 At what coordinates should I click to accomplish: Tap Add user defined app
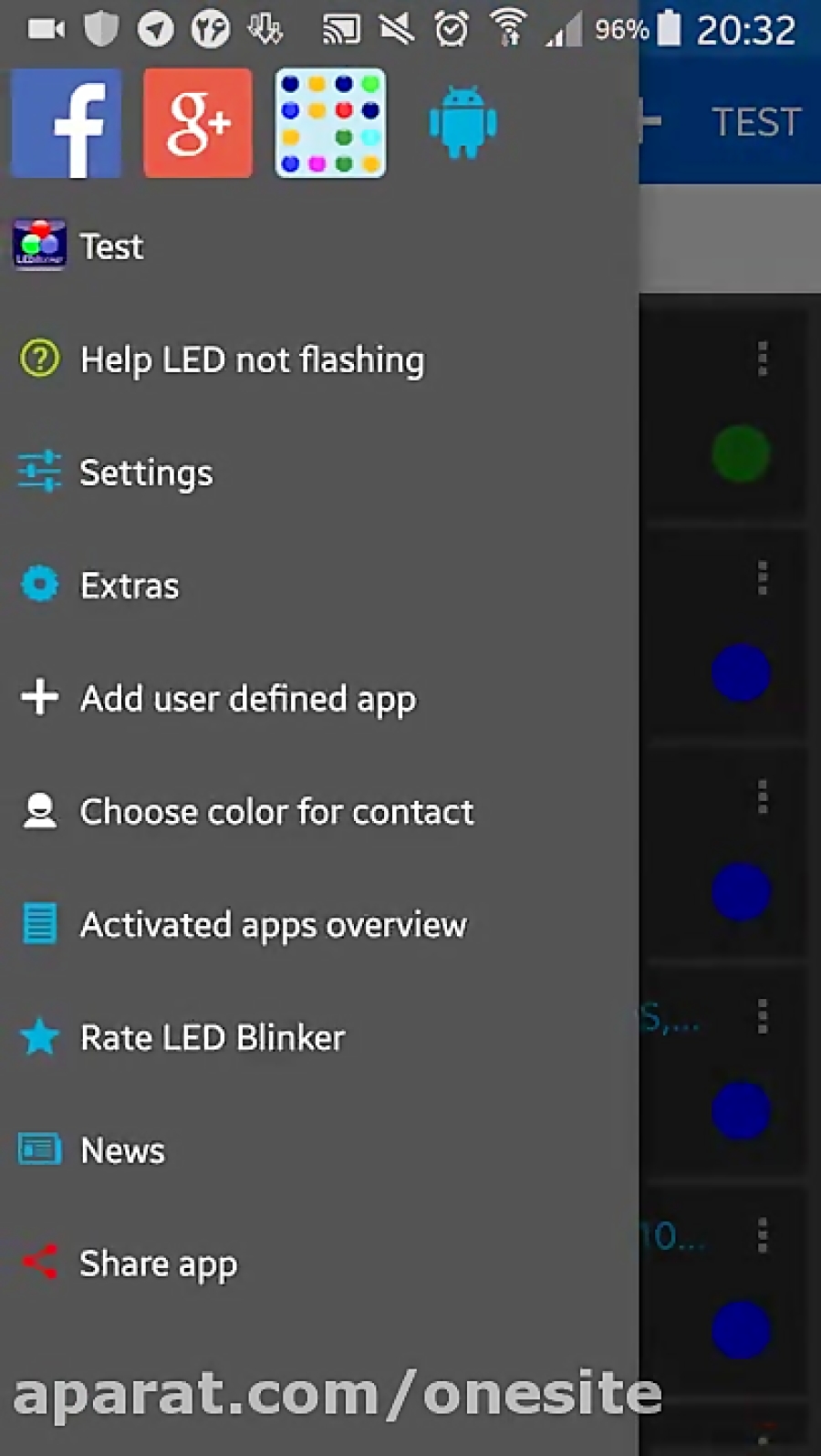[x=248, y=698]
